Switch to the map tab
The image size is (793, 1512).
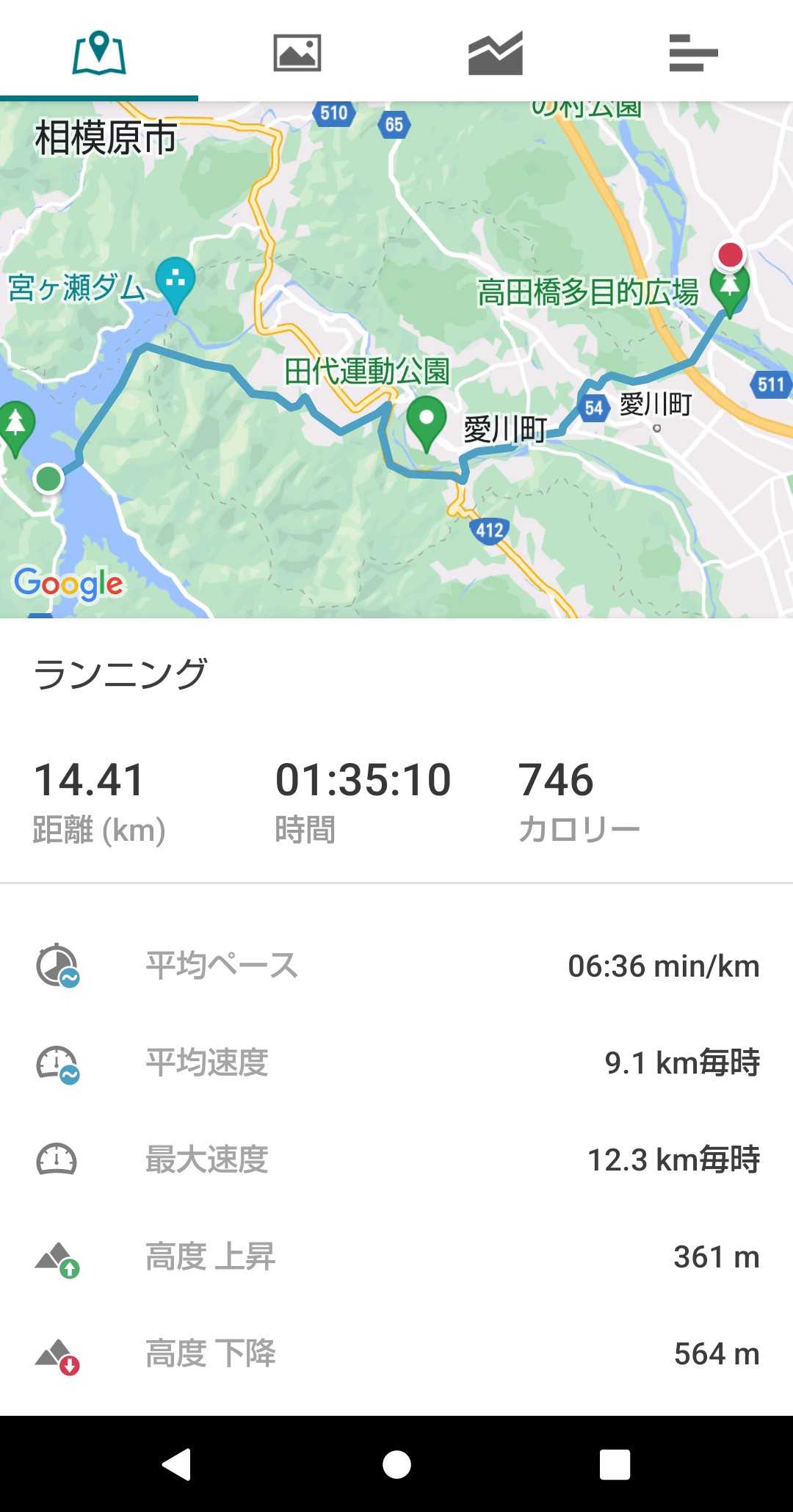99,52
